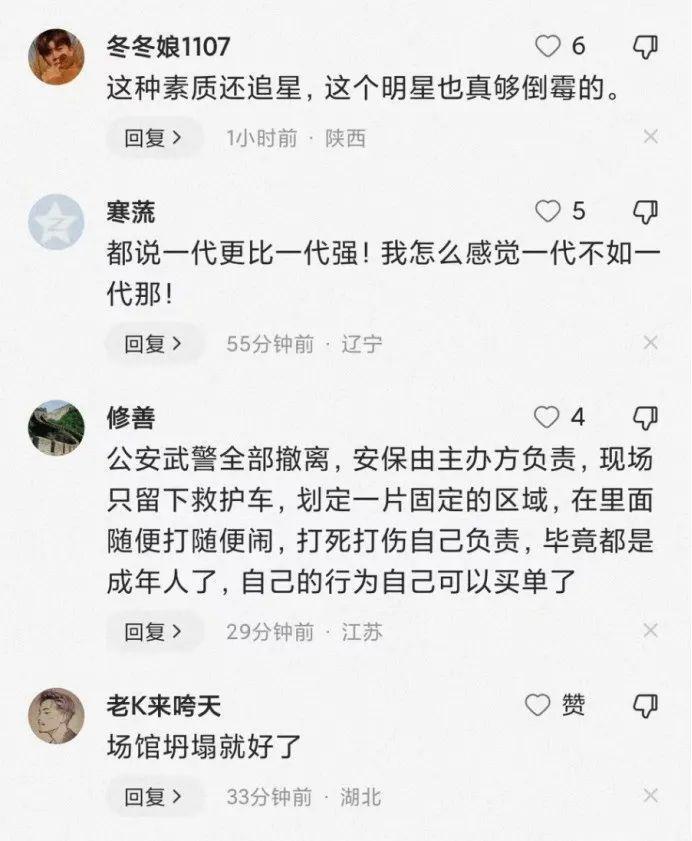Dismiss the comment from 老K来哼天

[x=650, y=796]
